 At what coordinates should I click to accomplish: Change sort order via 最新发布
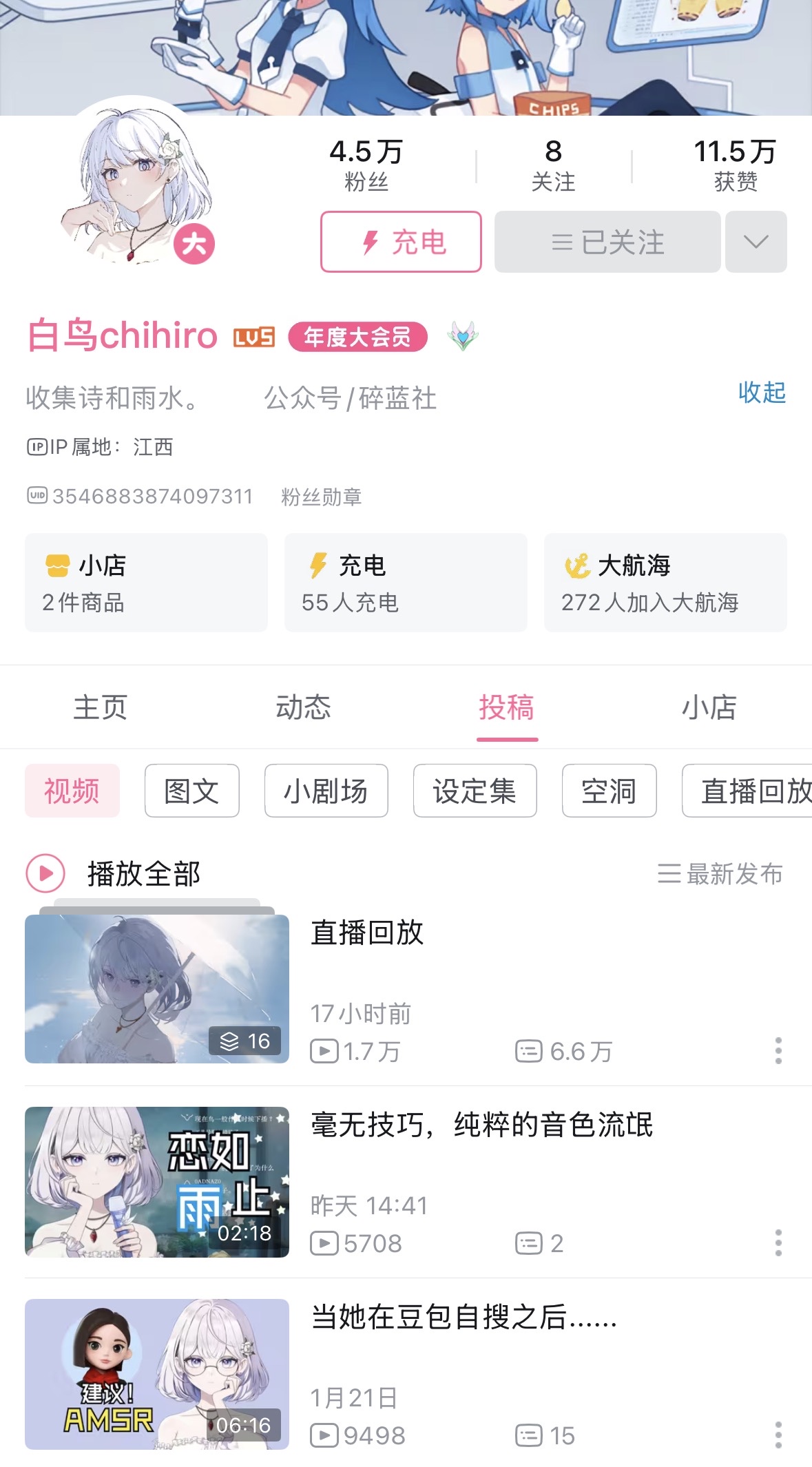[720, 874]
